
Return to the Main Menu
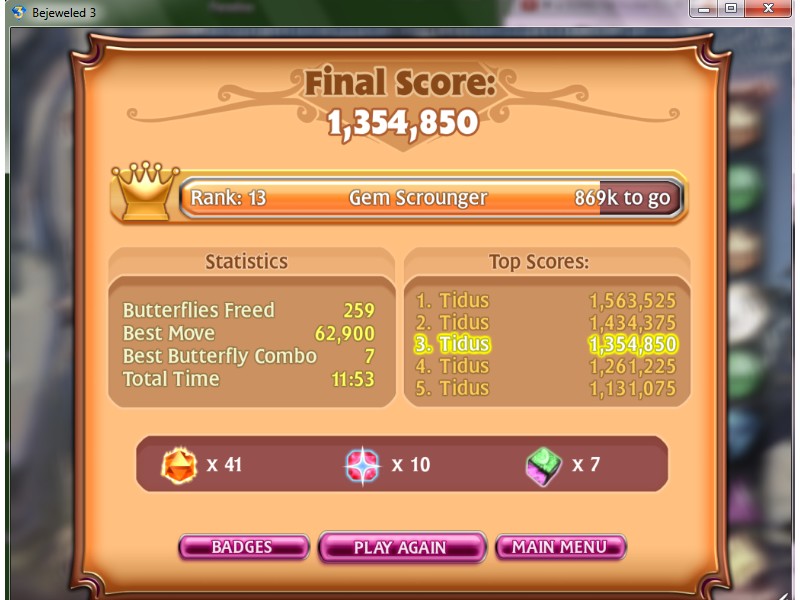point(560,547)
